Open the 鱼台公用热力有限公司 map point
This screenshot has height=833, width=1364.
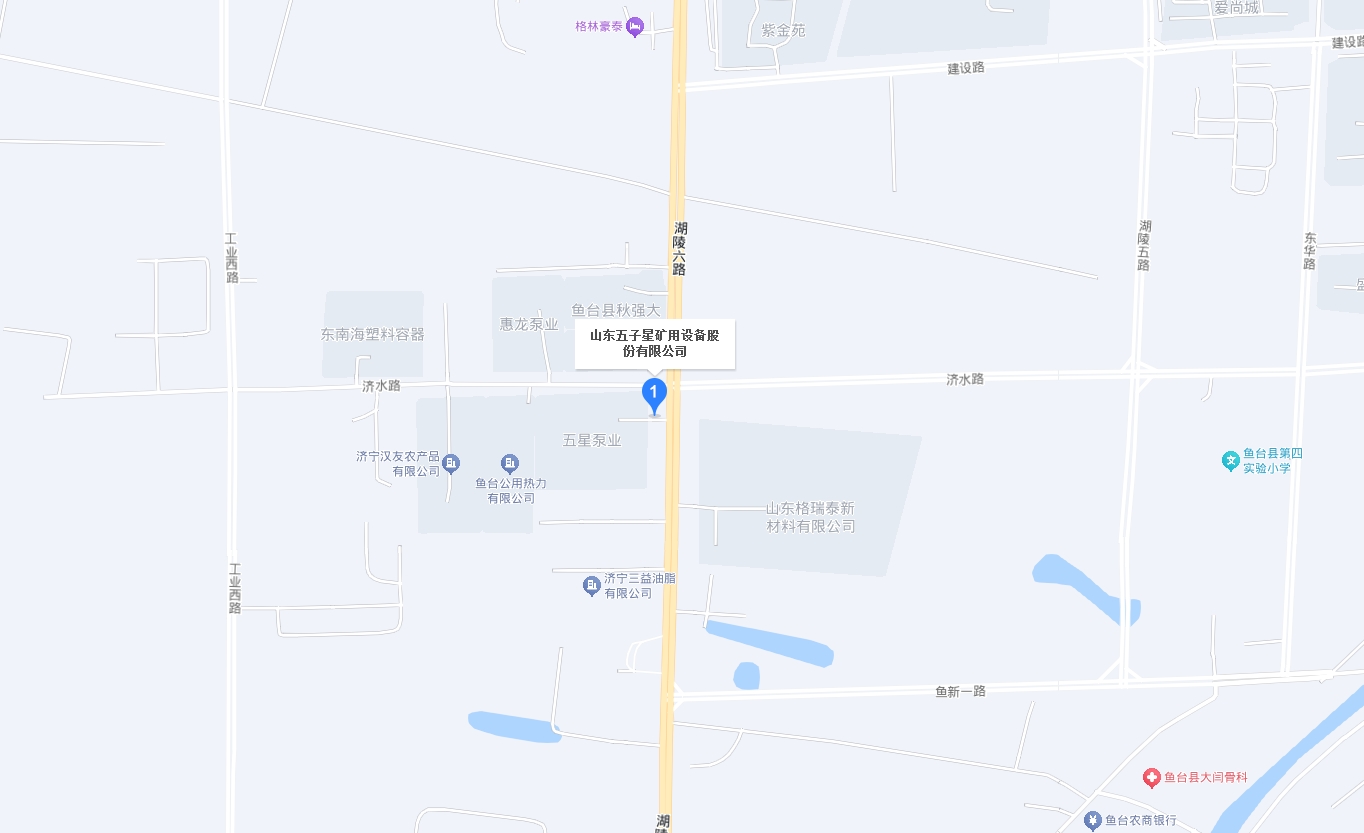[x=510, y=463]
